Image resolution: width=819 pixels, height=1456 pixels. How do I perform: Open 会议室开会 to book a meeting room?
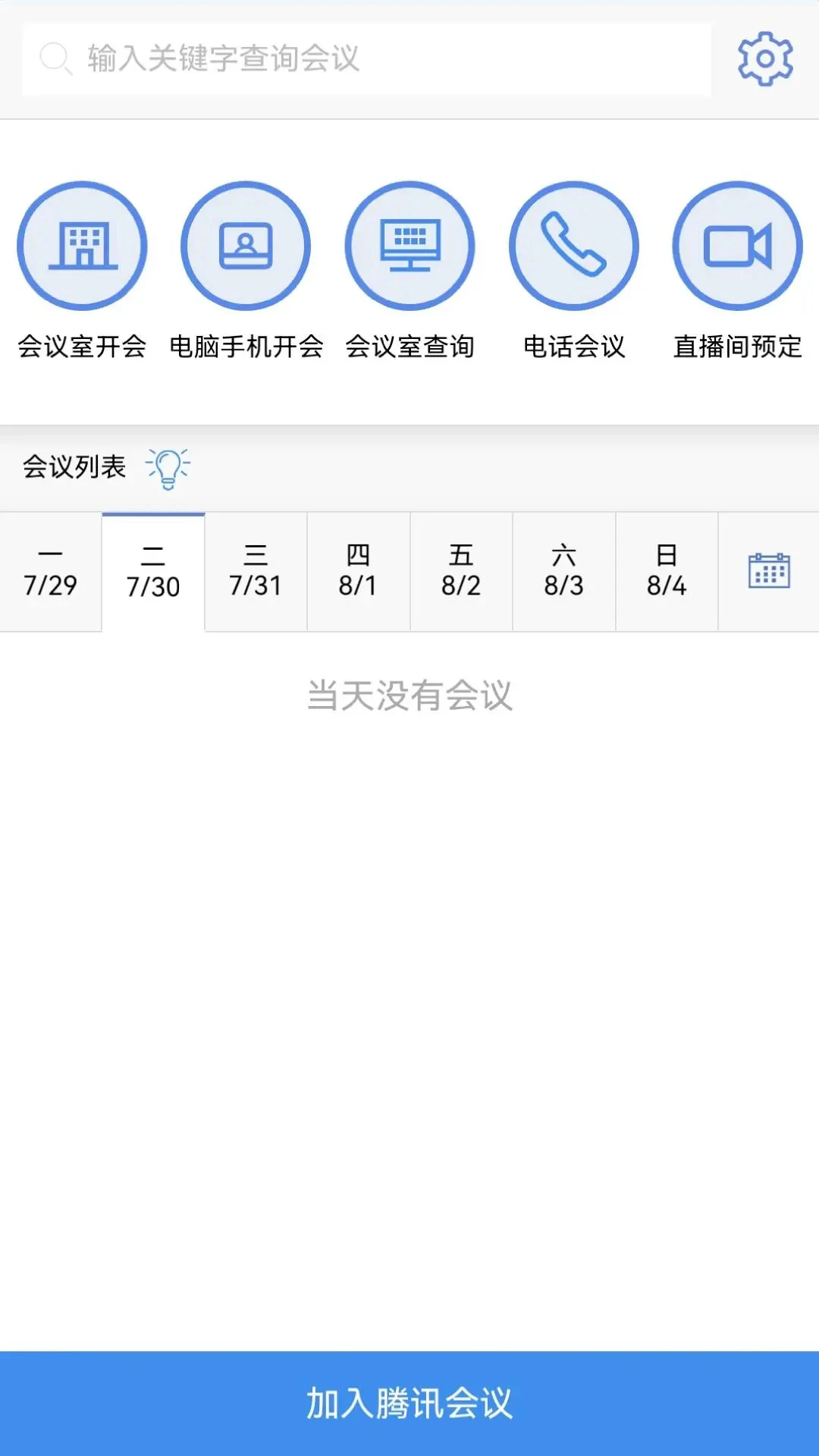pyautogui.click(x=82, y=246)
